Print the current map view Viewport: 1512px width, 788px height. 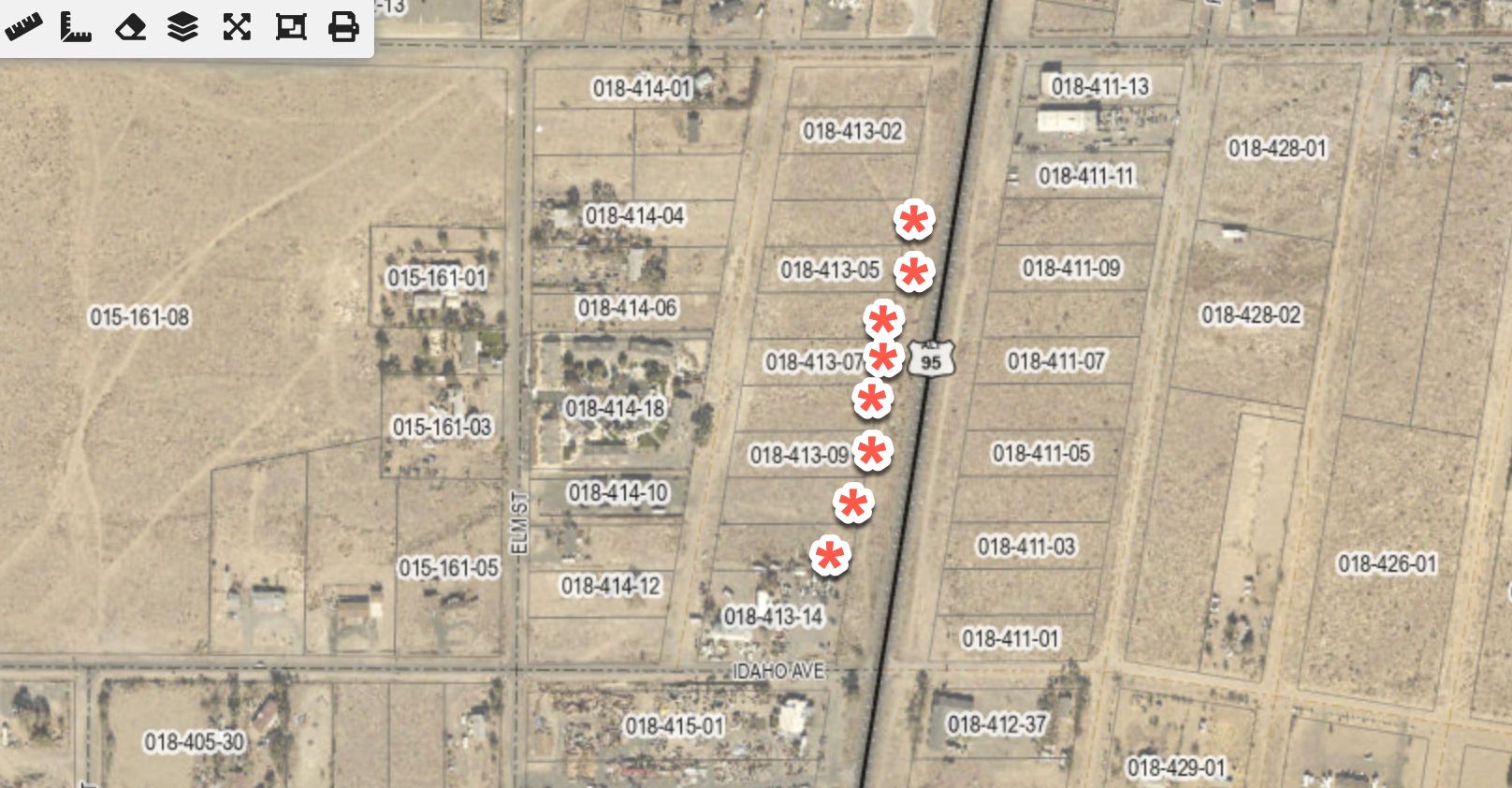343,27
